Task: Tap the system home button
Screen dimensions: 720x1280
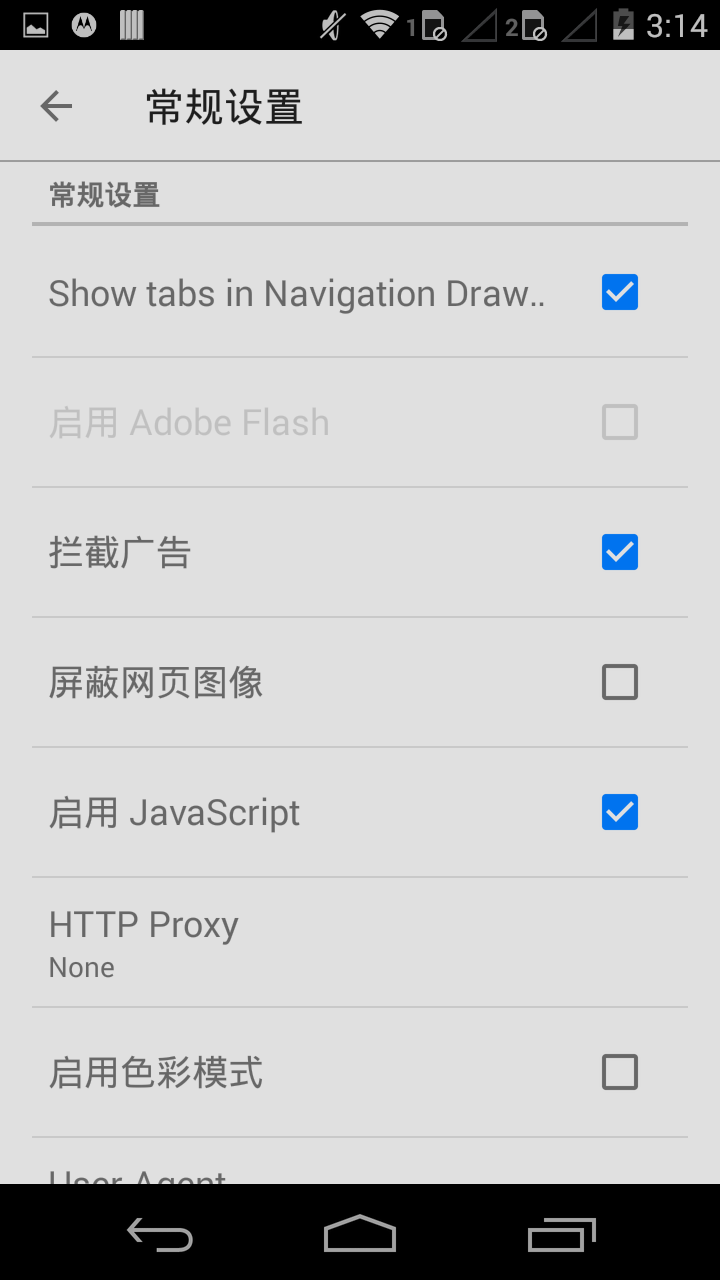Action: [360, 1233]
